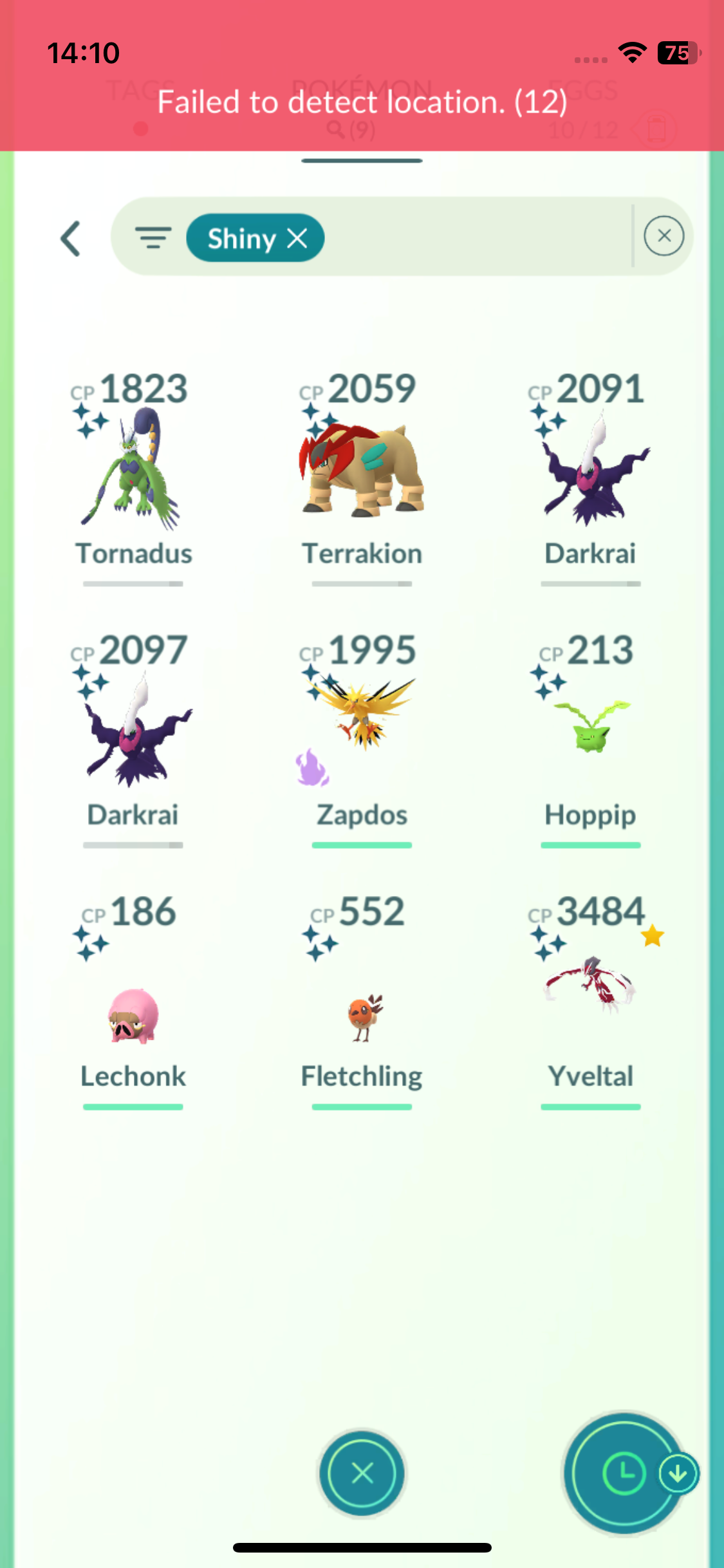Remove the Shiny filter chip
Screen dimensions: 724x1568
click(297, 239)
